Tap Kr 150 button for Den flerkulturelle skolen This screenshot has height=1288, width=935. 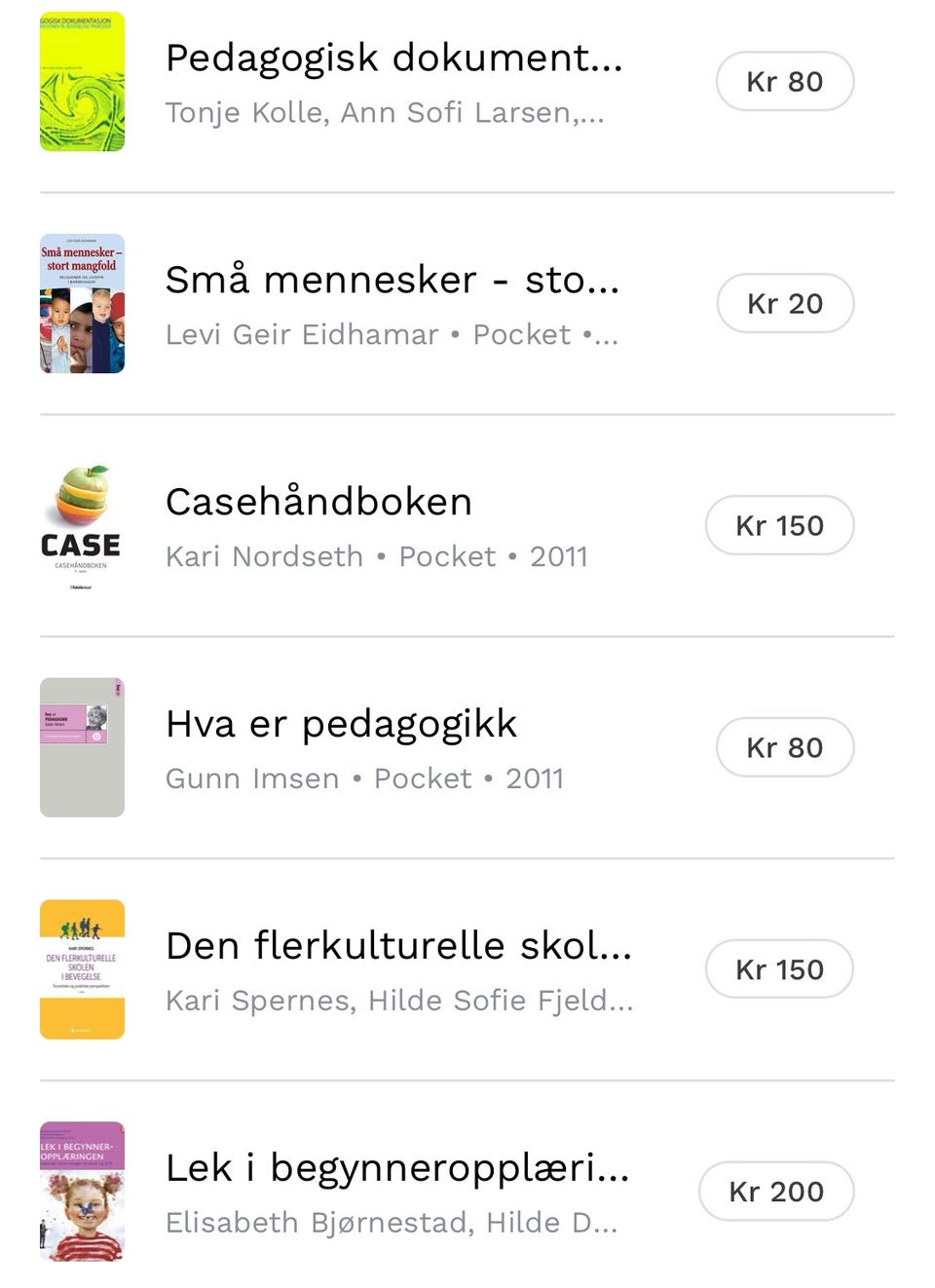(779, 970)
